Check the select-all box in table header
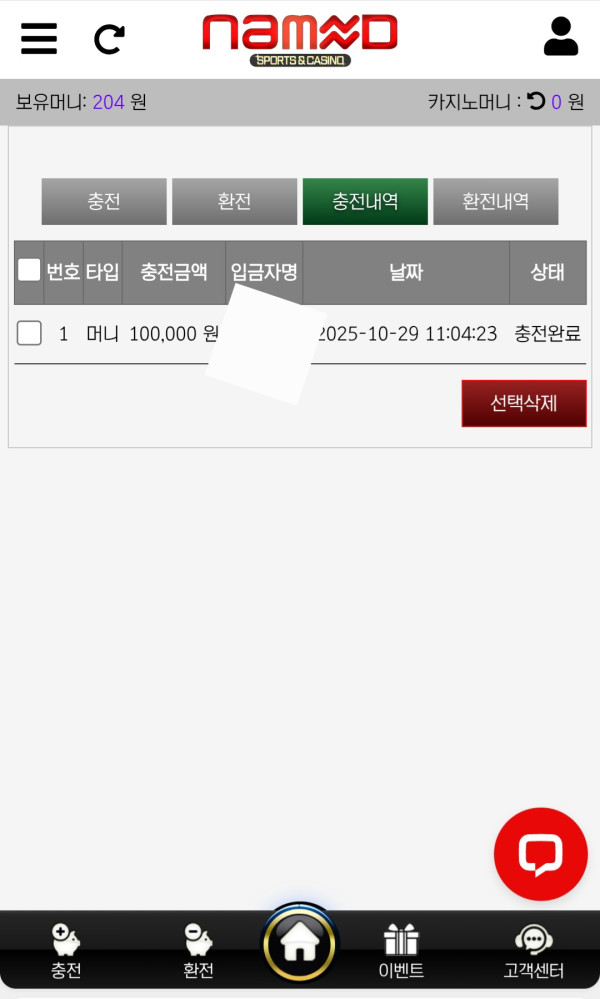Image resolution: width=600 pixels, height=999 pixels. click(x=29, y=270)
